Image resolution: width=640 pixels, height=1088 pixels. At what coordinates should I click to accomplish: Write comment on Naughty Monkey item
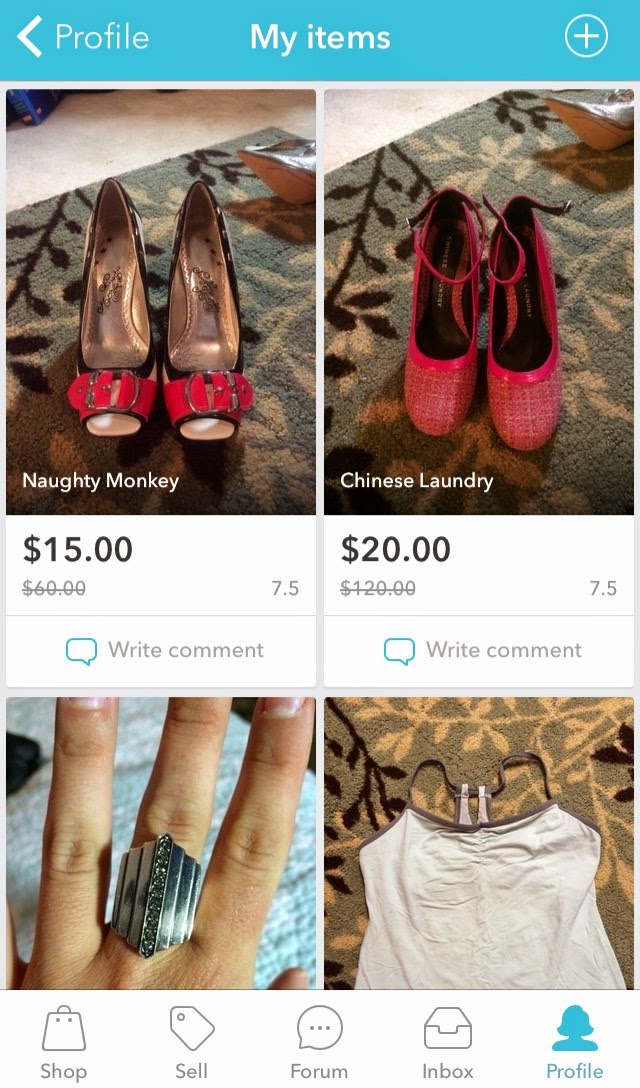click(x=165, y=650)
